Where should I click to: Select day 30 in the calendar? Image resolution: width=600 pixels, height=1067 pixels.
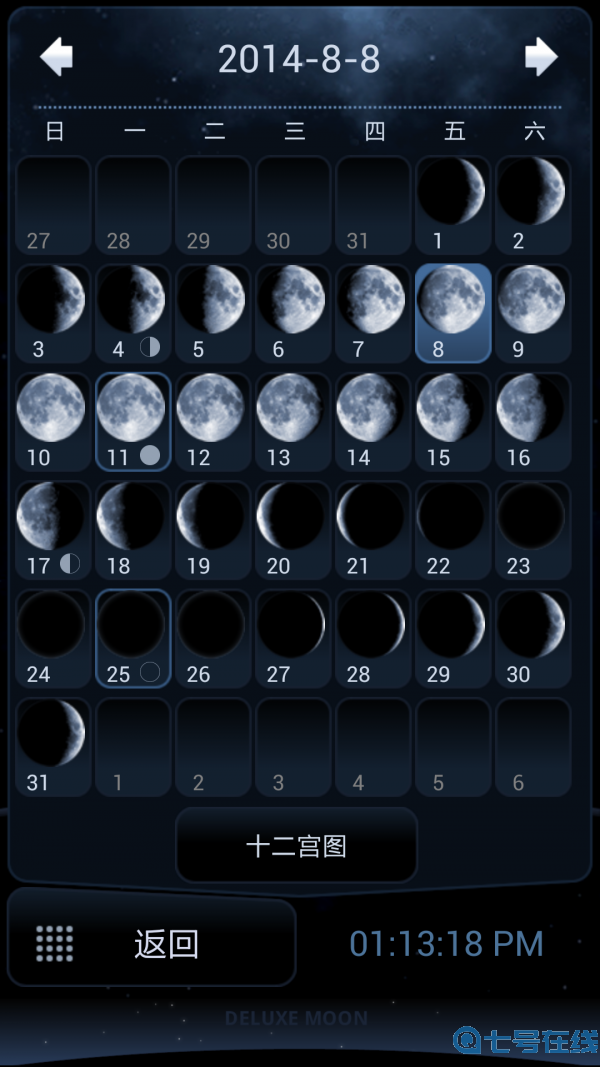pyautogui.click(x=533, y=638)
